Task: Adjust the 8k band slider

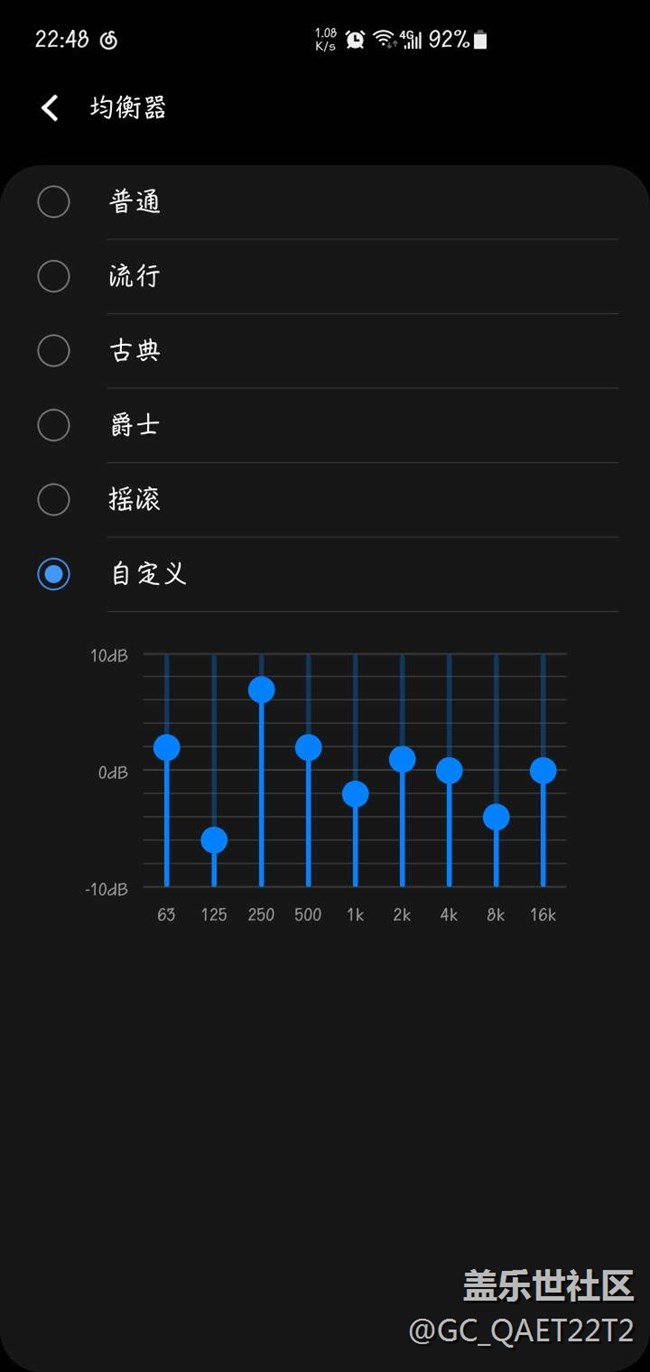Action: [496, 817]
